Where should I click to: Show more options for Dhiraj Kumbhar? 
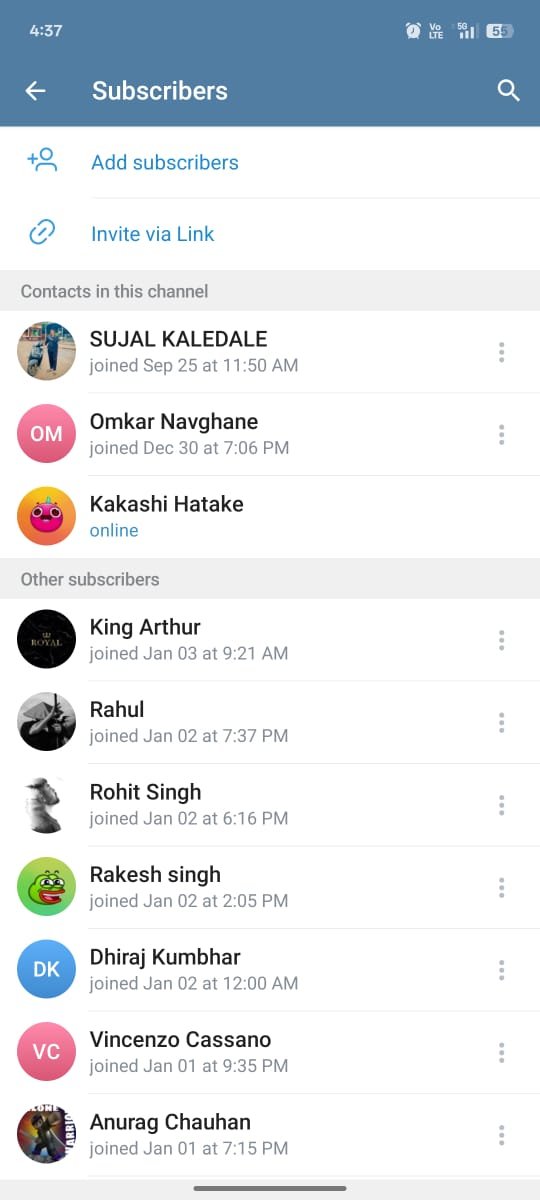[501, 970]
